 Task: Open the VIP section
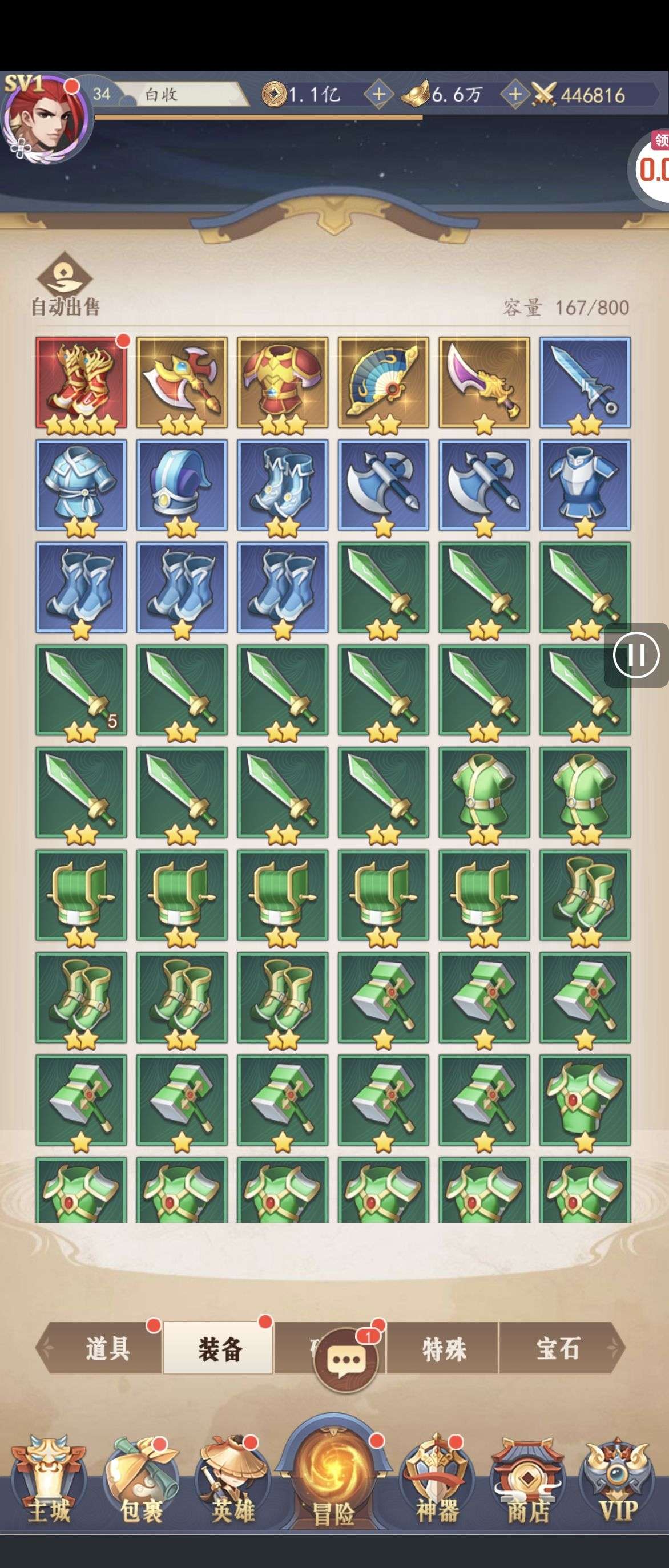point(618,1485)
